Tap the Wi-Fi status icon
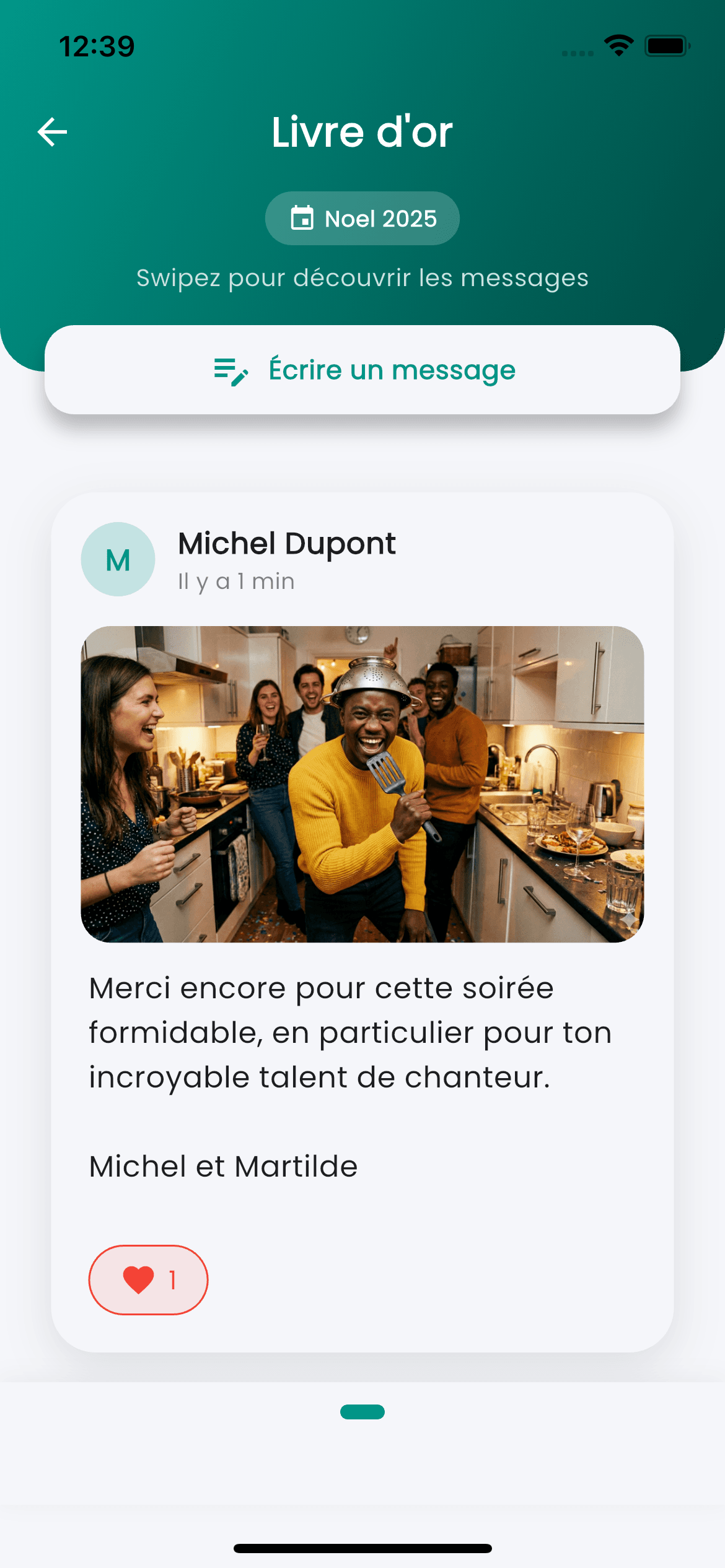This screenshot has height=1568, width=725. pos(618,44)
